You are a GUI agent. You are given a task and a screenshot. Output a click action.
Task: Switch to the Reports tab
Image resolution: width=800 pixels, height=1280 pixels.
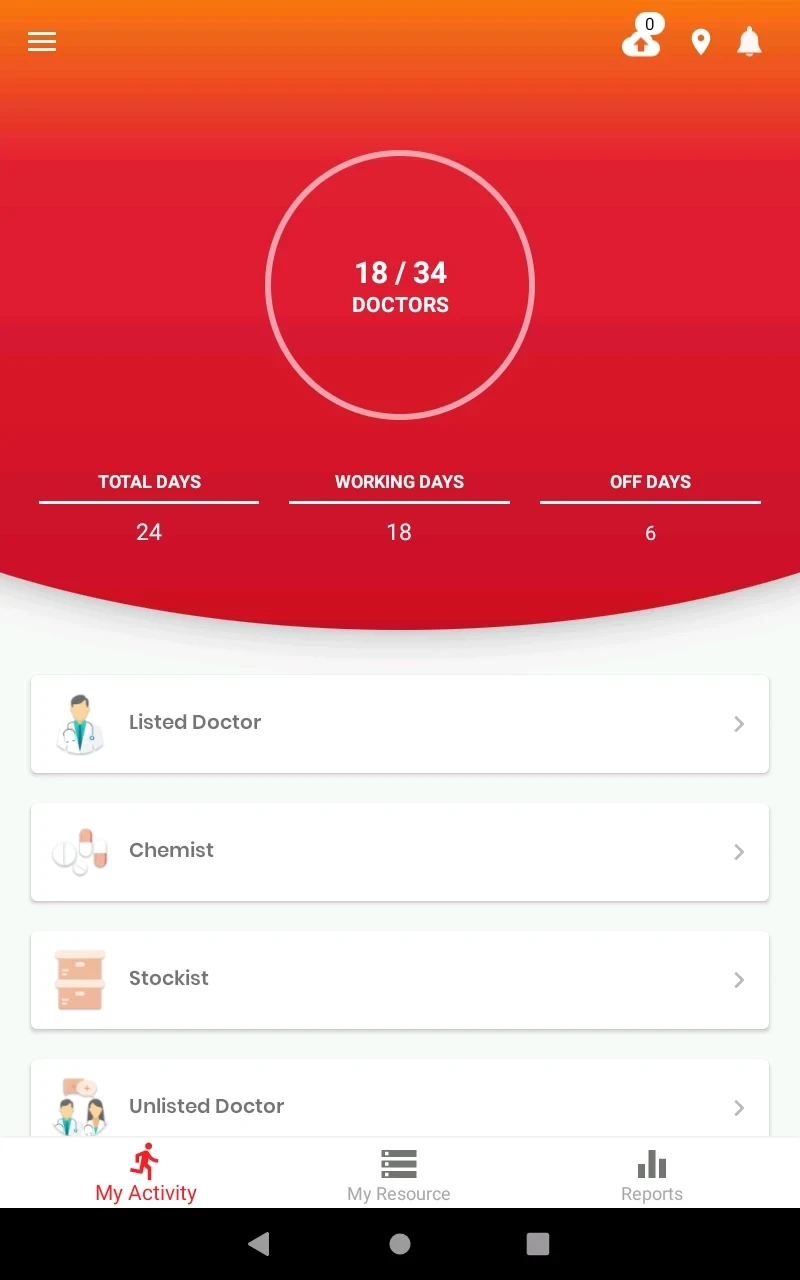coord(652,1175)
